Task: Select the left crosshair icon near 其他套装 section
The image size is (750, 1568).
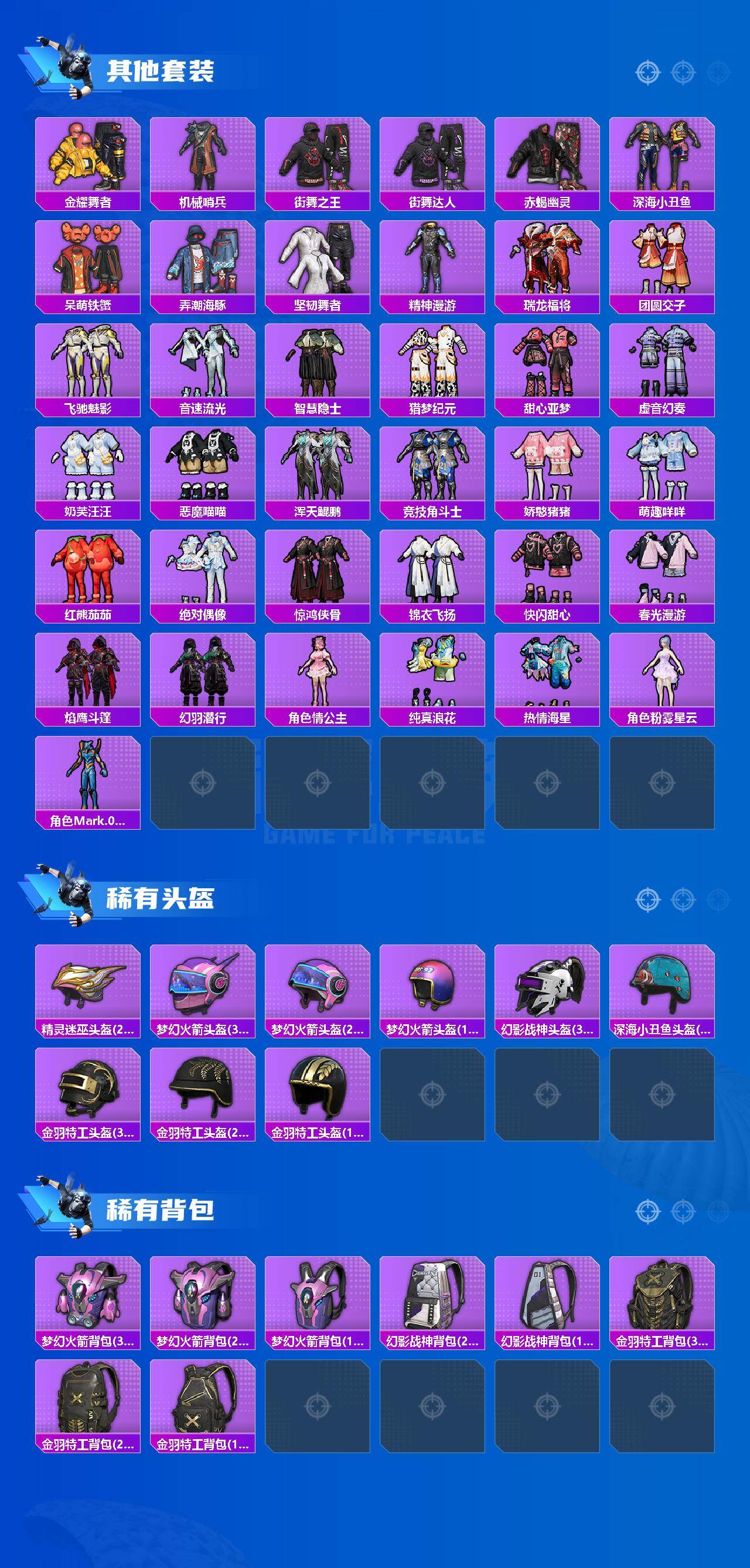Action: coord(648,72)
